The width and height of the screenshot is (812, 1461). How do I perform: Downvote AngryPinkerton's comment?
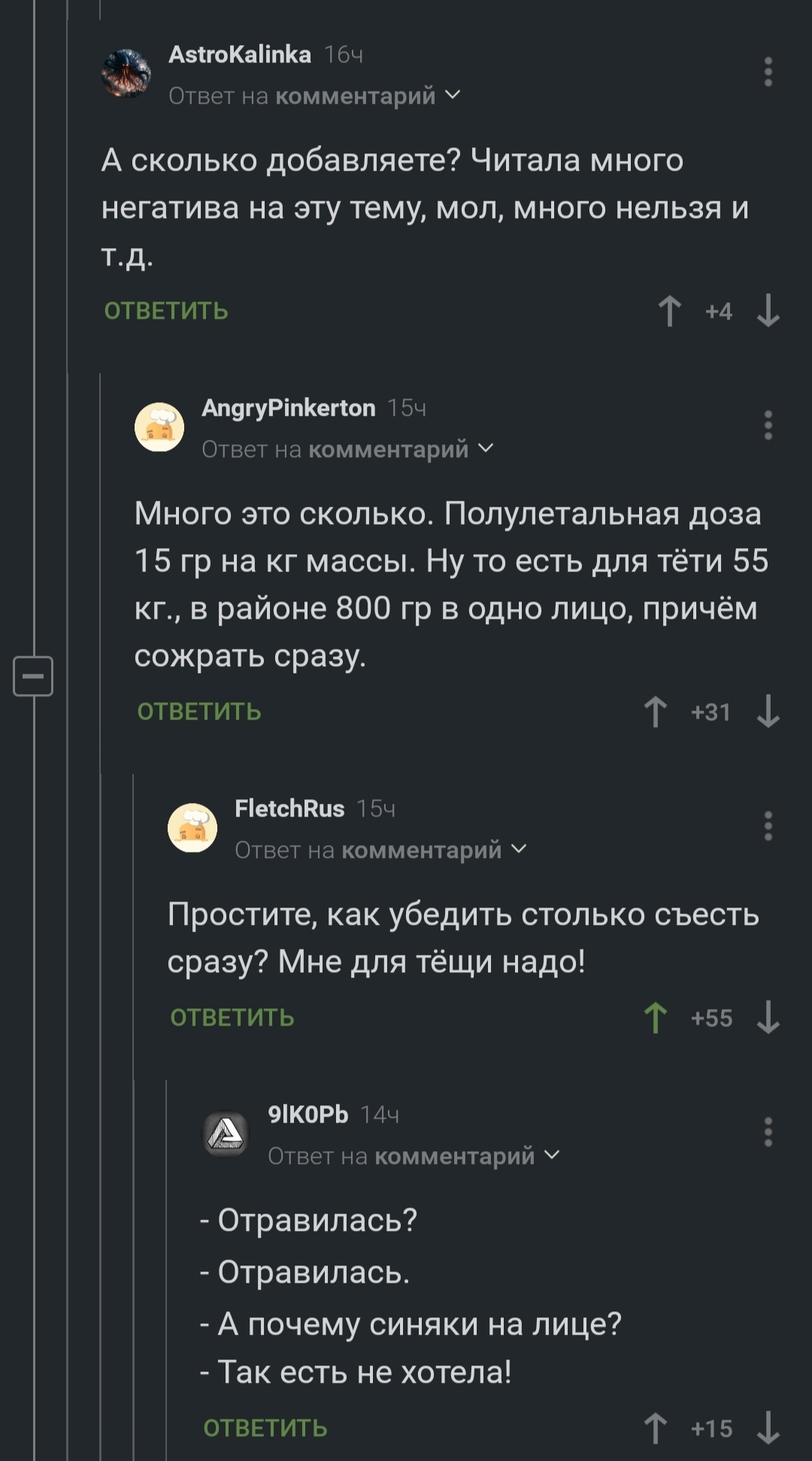[768, 711]
